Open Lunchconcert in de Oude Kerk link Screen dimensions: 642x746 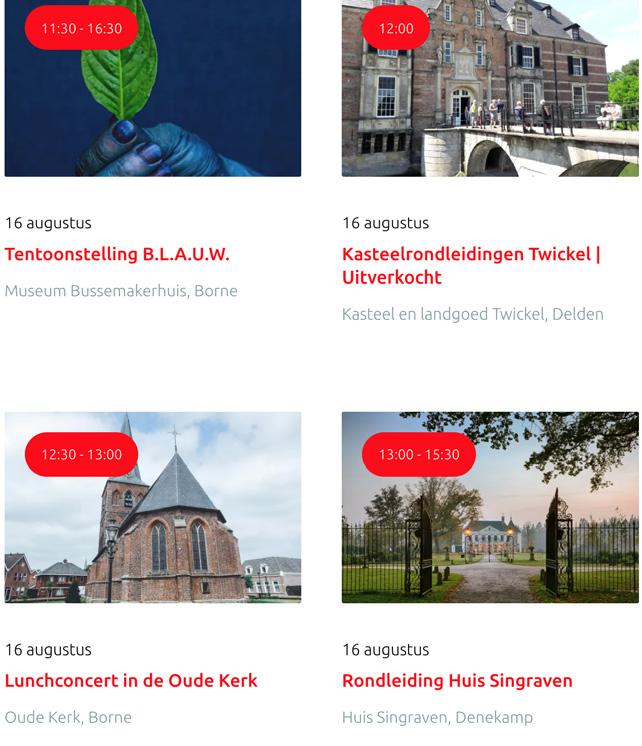131,681
